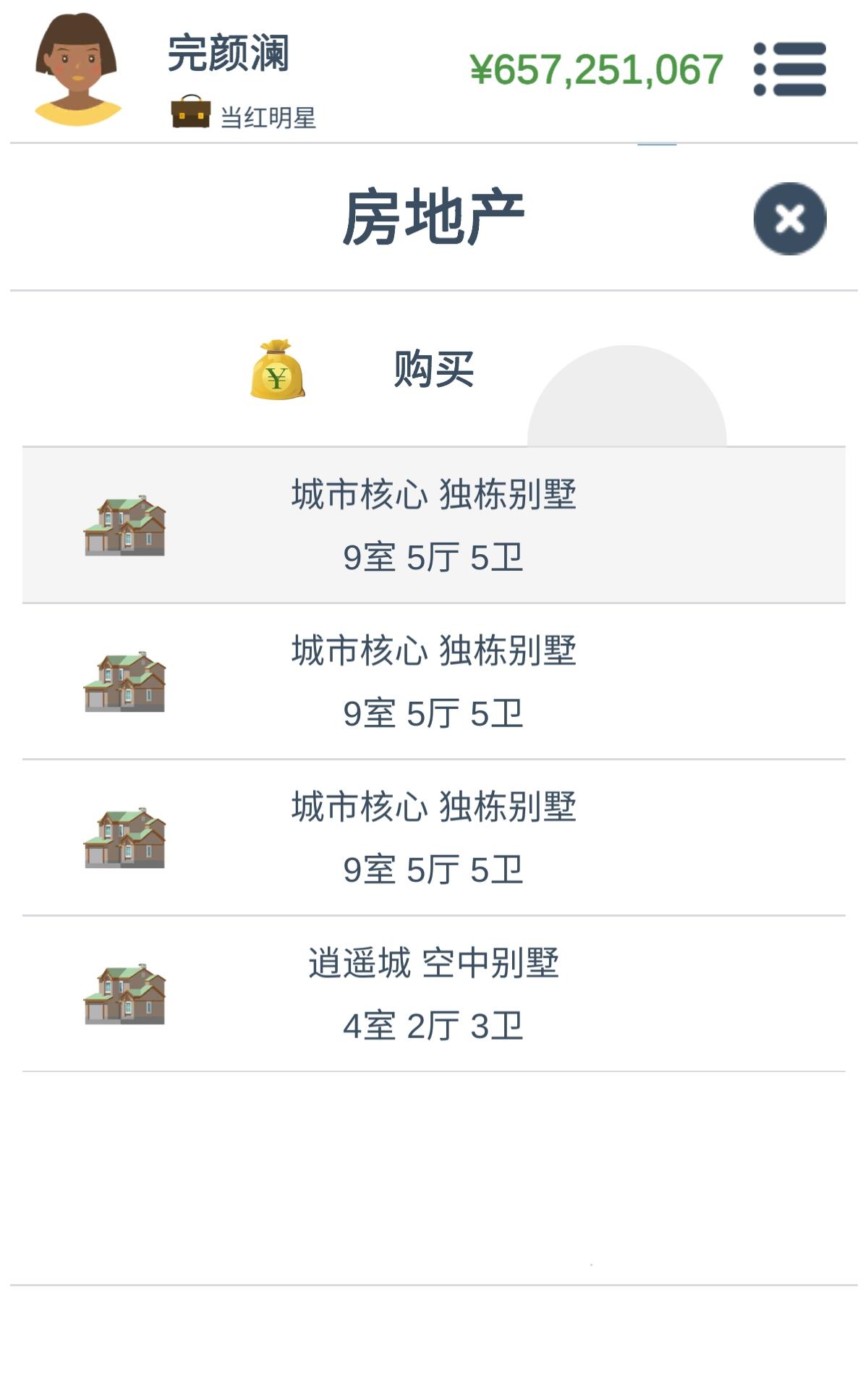Open the main menu icon

click(789, 69)
